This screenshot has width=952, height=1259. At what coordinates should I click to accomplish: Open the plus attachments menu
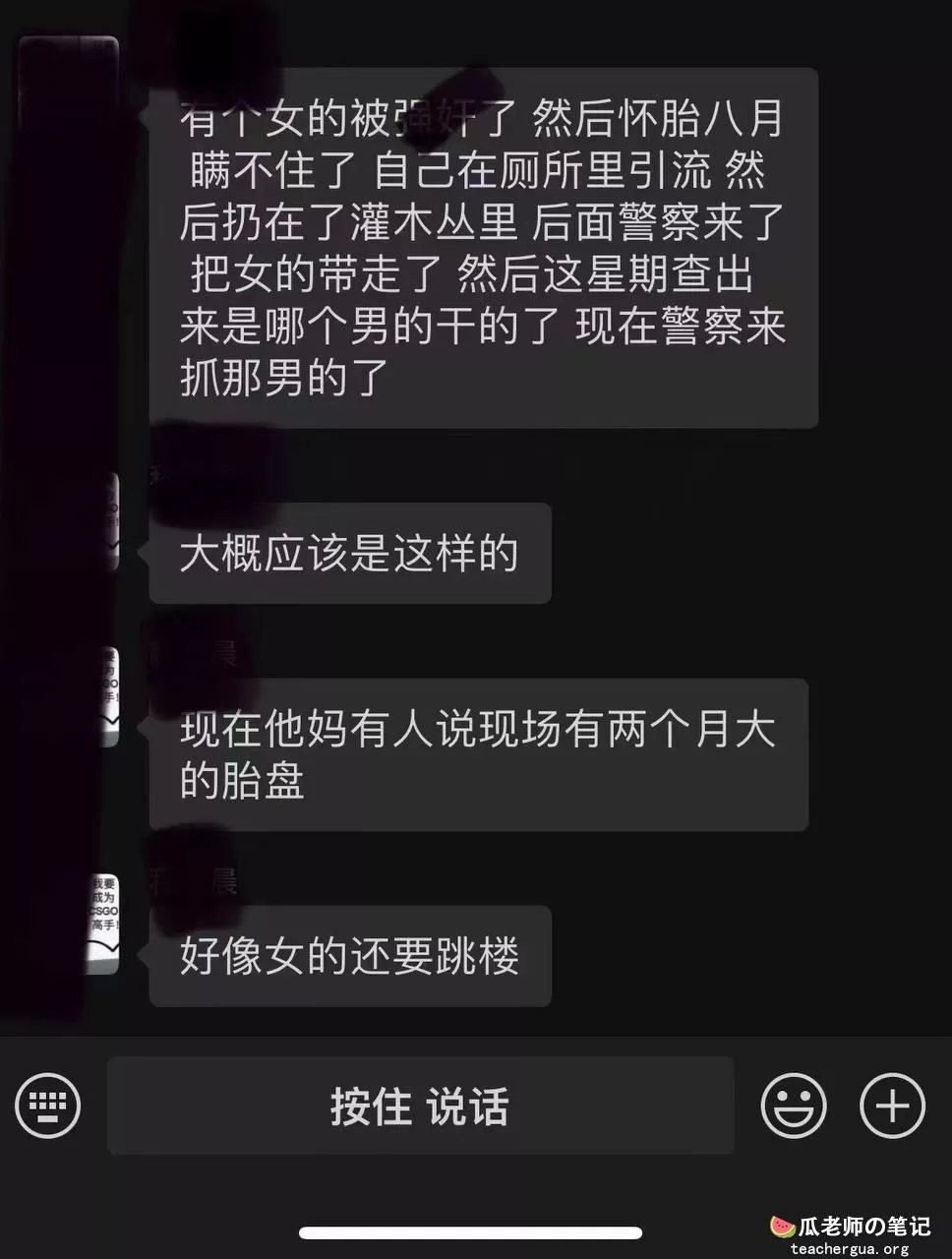tap(892, 1106)
